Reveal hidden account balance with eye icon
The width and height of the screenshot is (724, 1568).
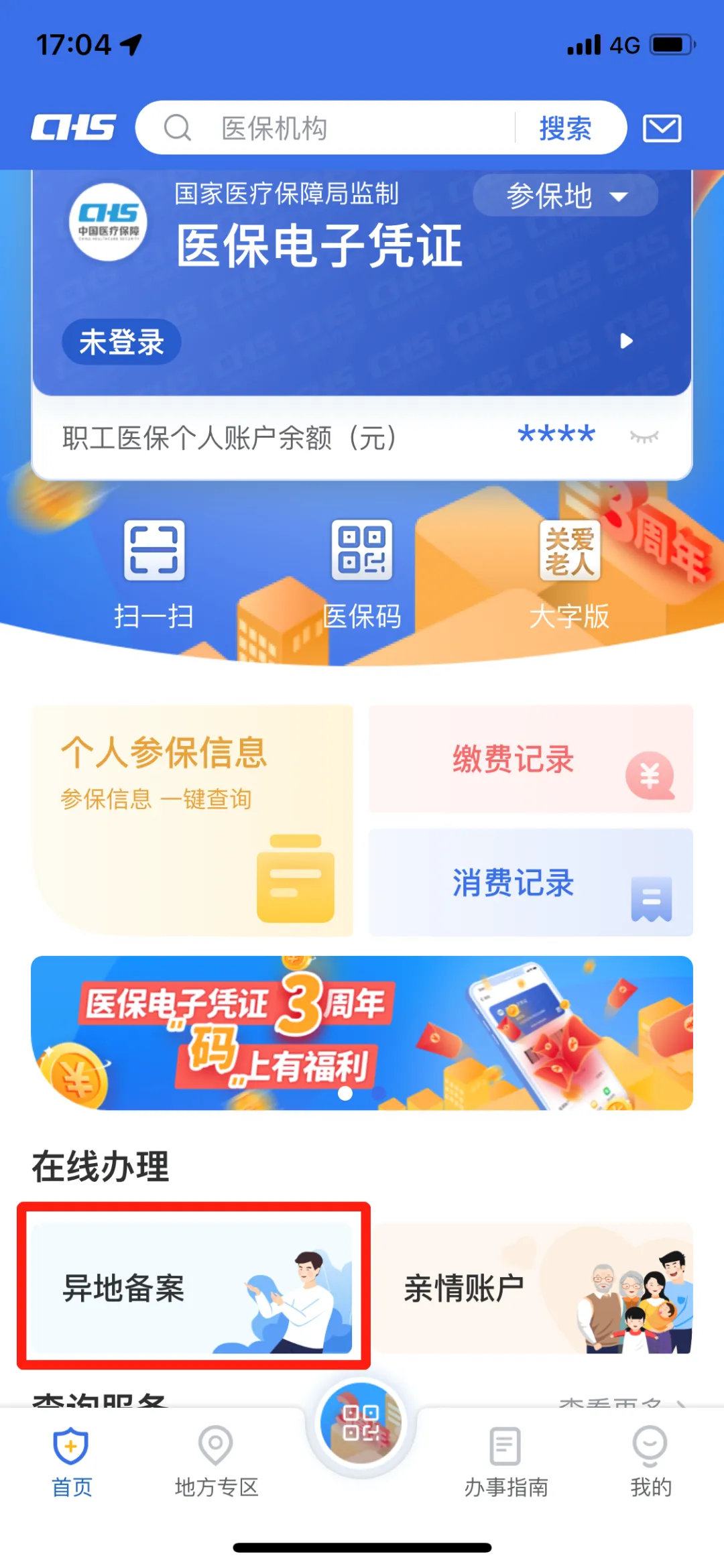tap(644, 437)
